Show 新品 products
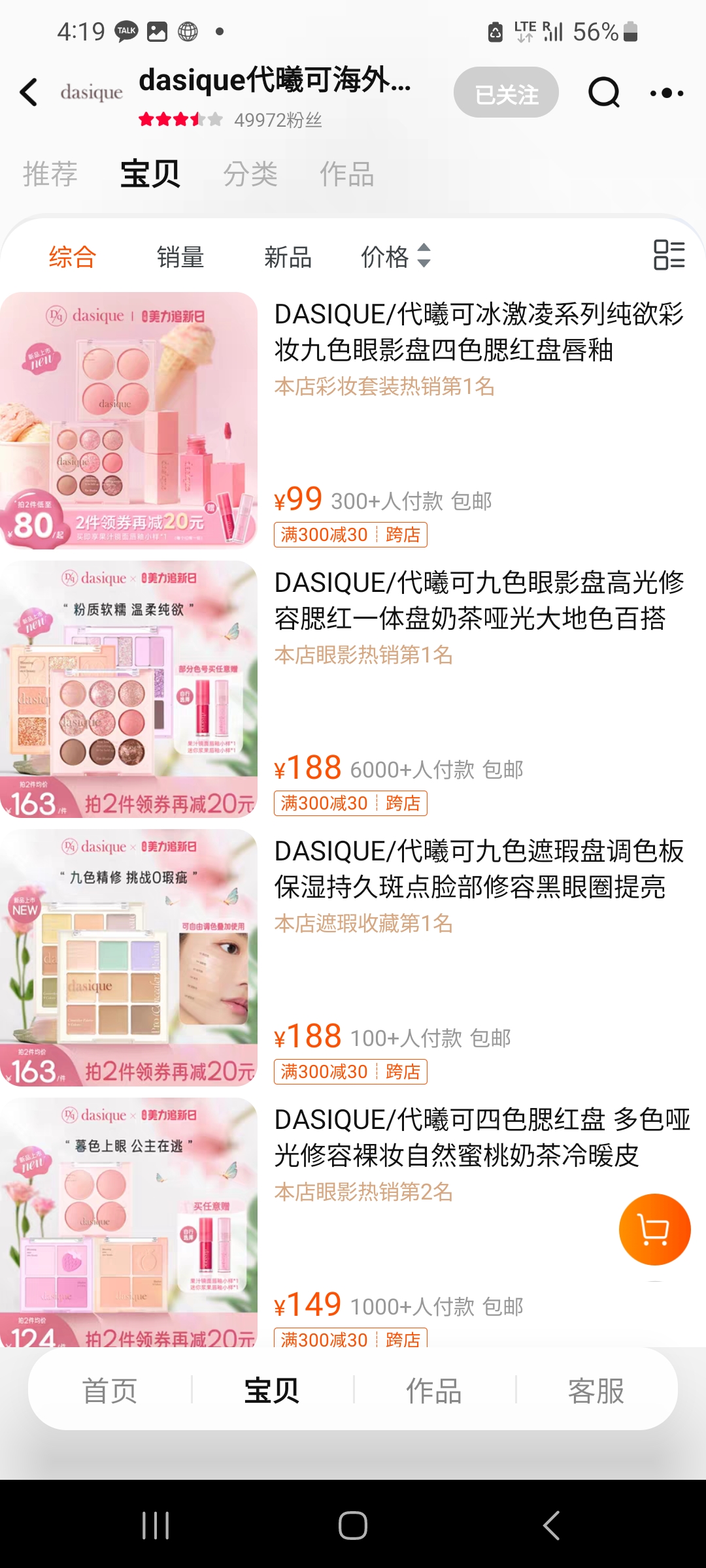The image size is (706, 1568). pyautogui.click(x=288, y=257)
